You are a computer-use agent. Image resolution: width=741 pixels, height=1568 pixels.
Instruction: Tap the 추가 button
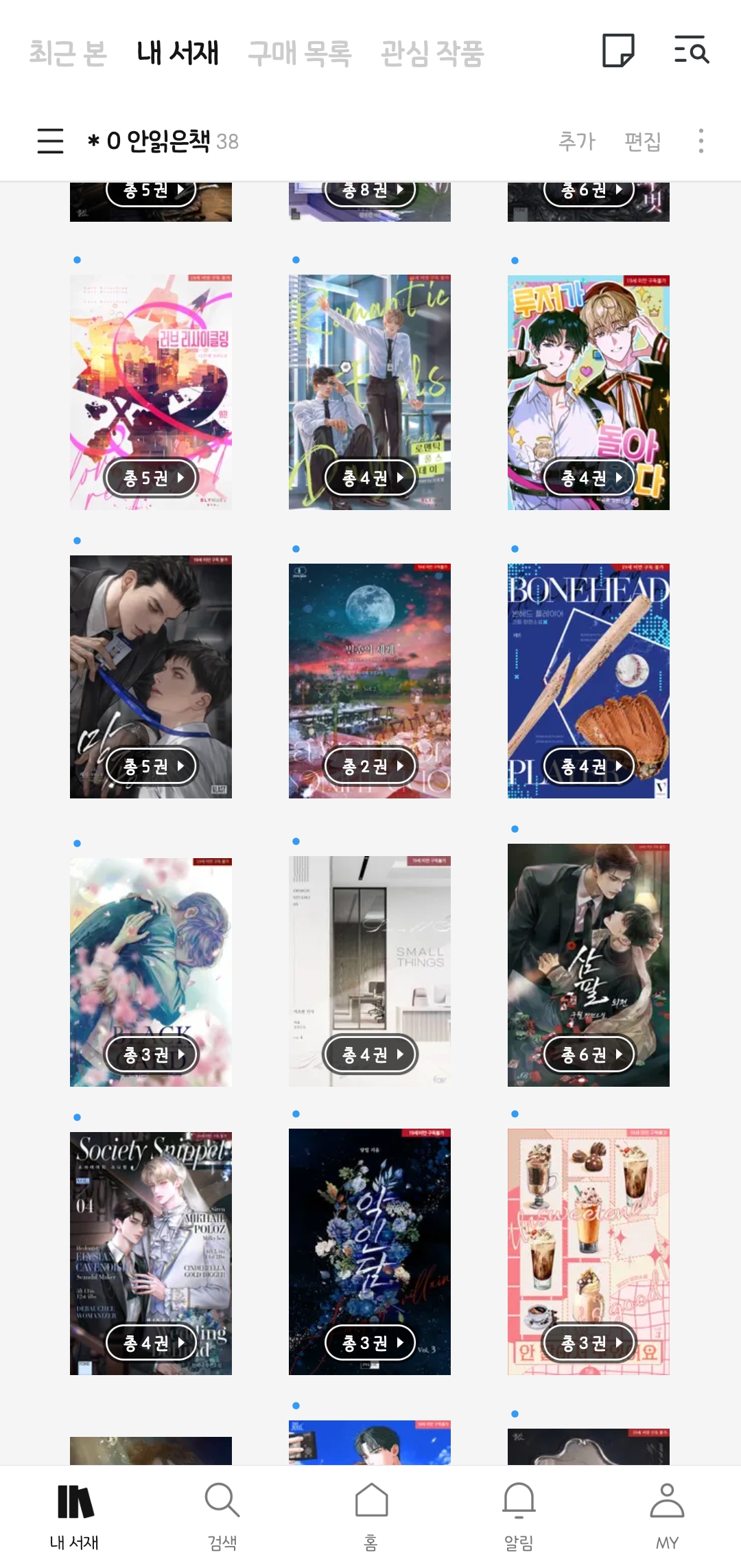576,141
